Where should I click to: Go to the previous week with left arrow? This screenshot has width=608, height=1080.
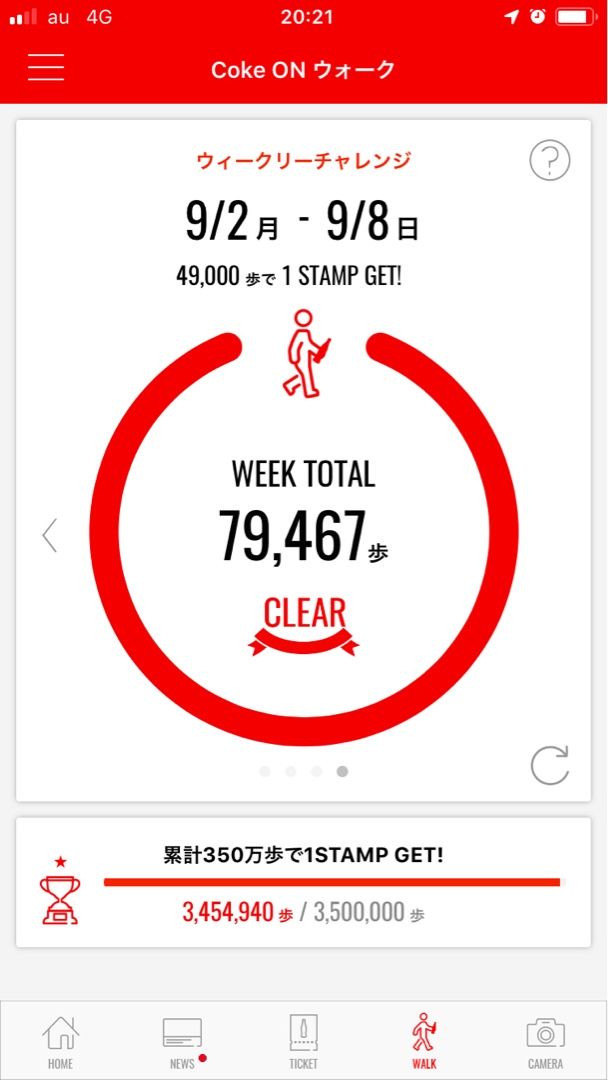pos(50,536)
